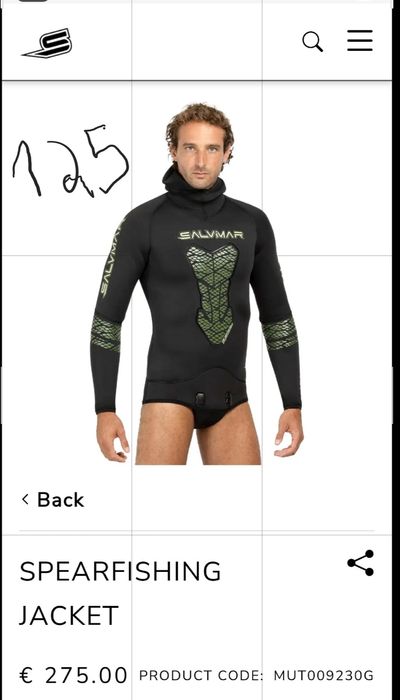
Task: Open the hamburger menu
Action: tap(360, 41)
